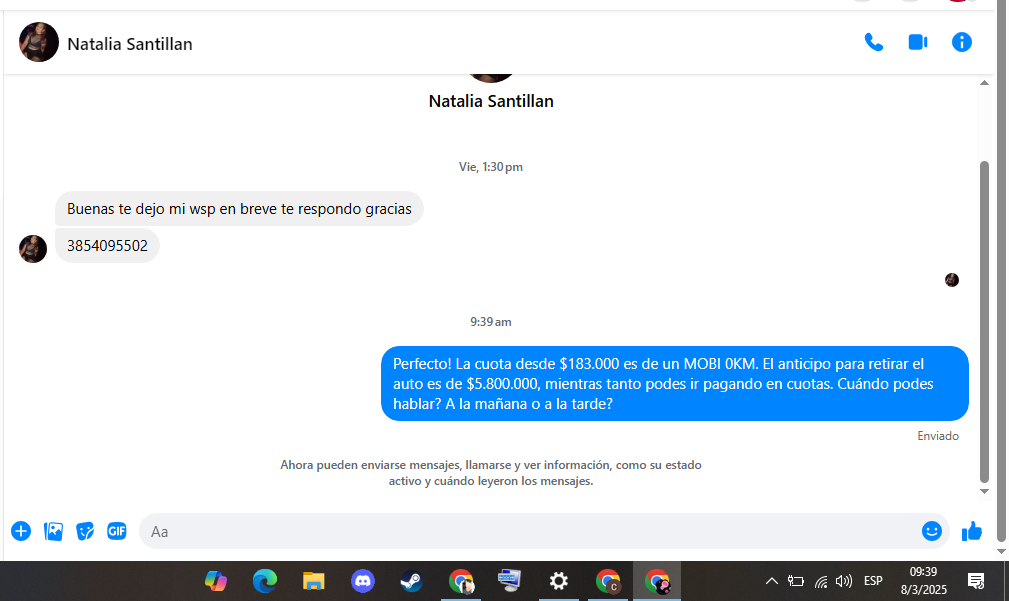1009x601 pixels.
Task: Open more actions plus button
Action: tap(21, 531)
